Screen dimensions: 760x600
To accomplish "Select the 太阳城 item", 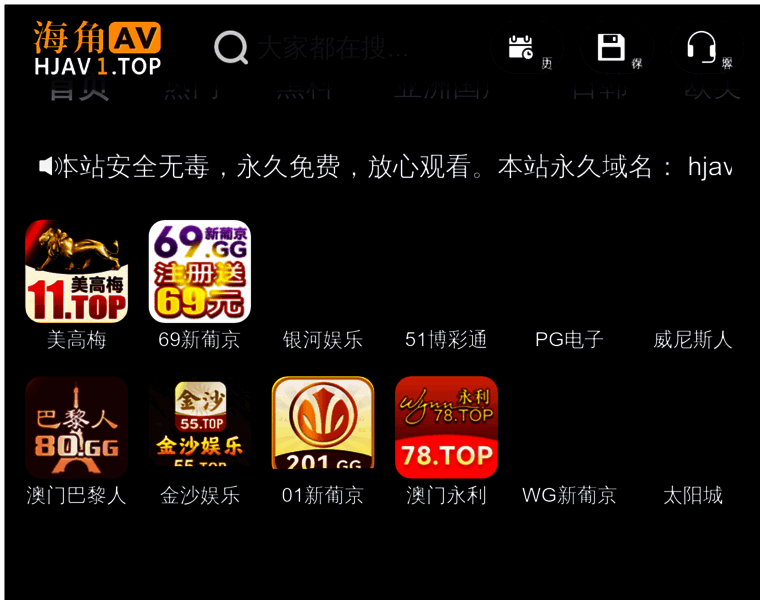I will click(692, 495).
